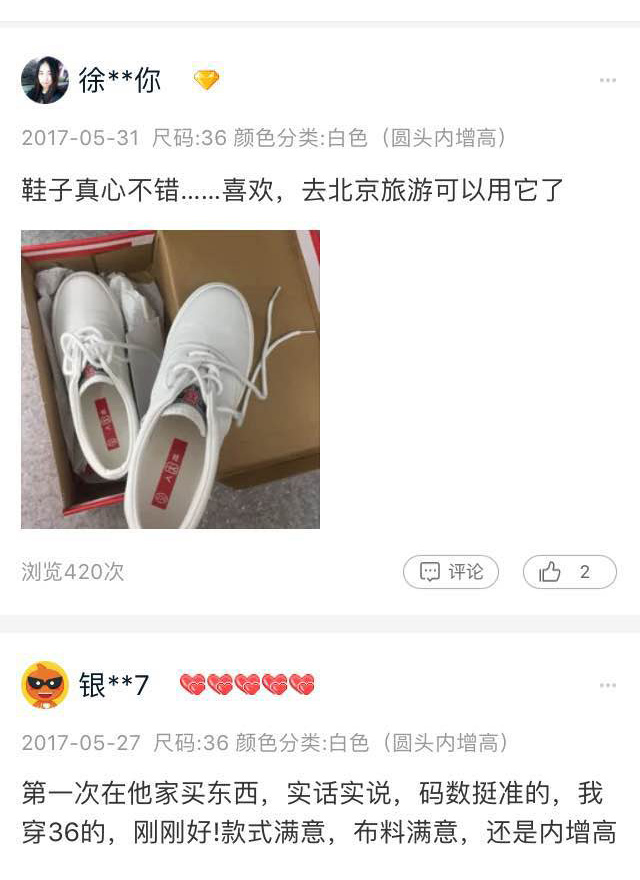Viewport: 640px width, 880px height.
Task: View 徐**你's profile avatar
Action: [45, 80]
